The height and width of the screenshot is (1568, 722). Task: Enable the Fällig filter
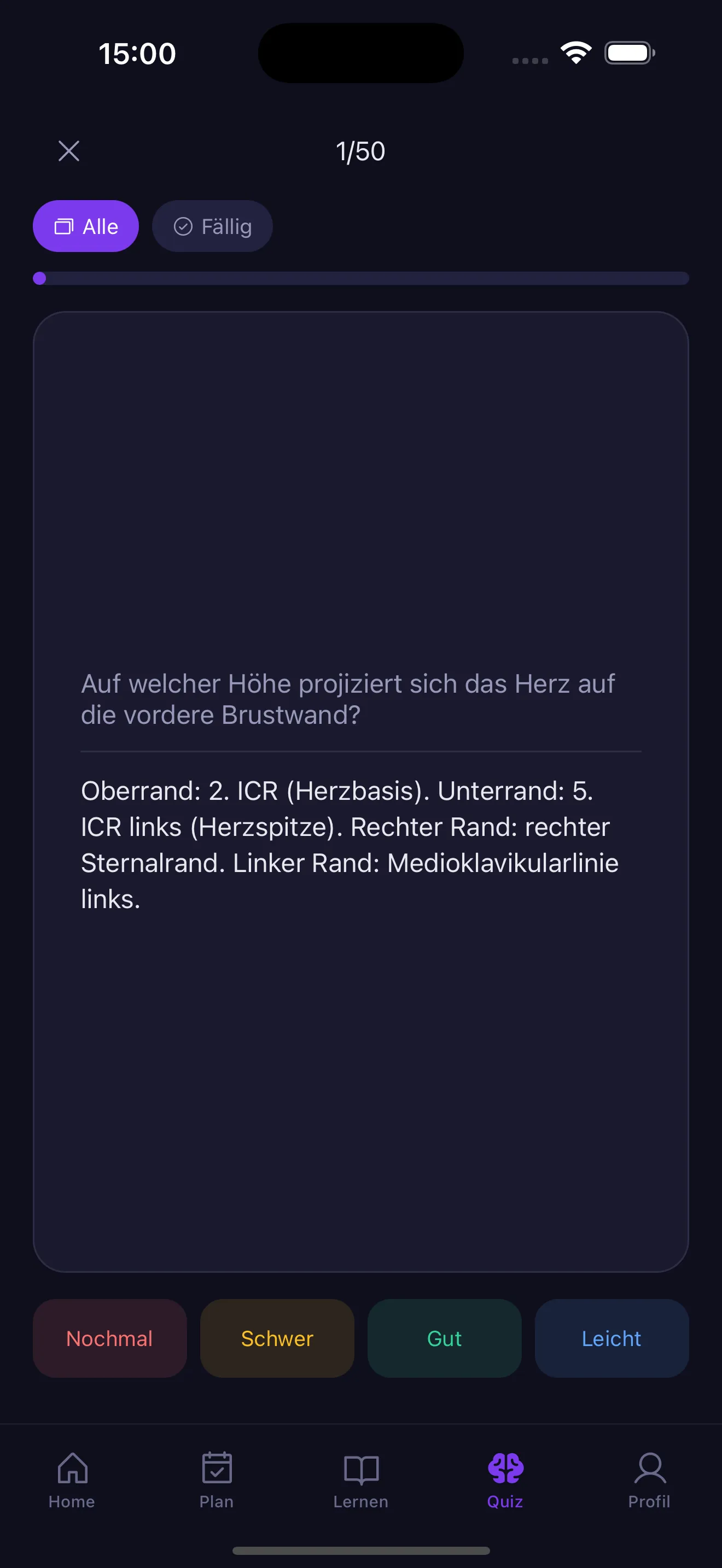point(212,226)
